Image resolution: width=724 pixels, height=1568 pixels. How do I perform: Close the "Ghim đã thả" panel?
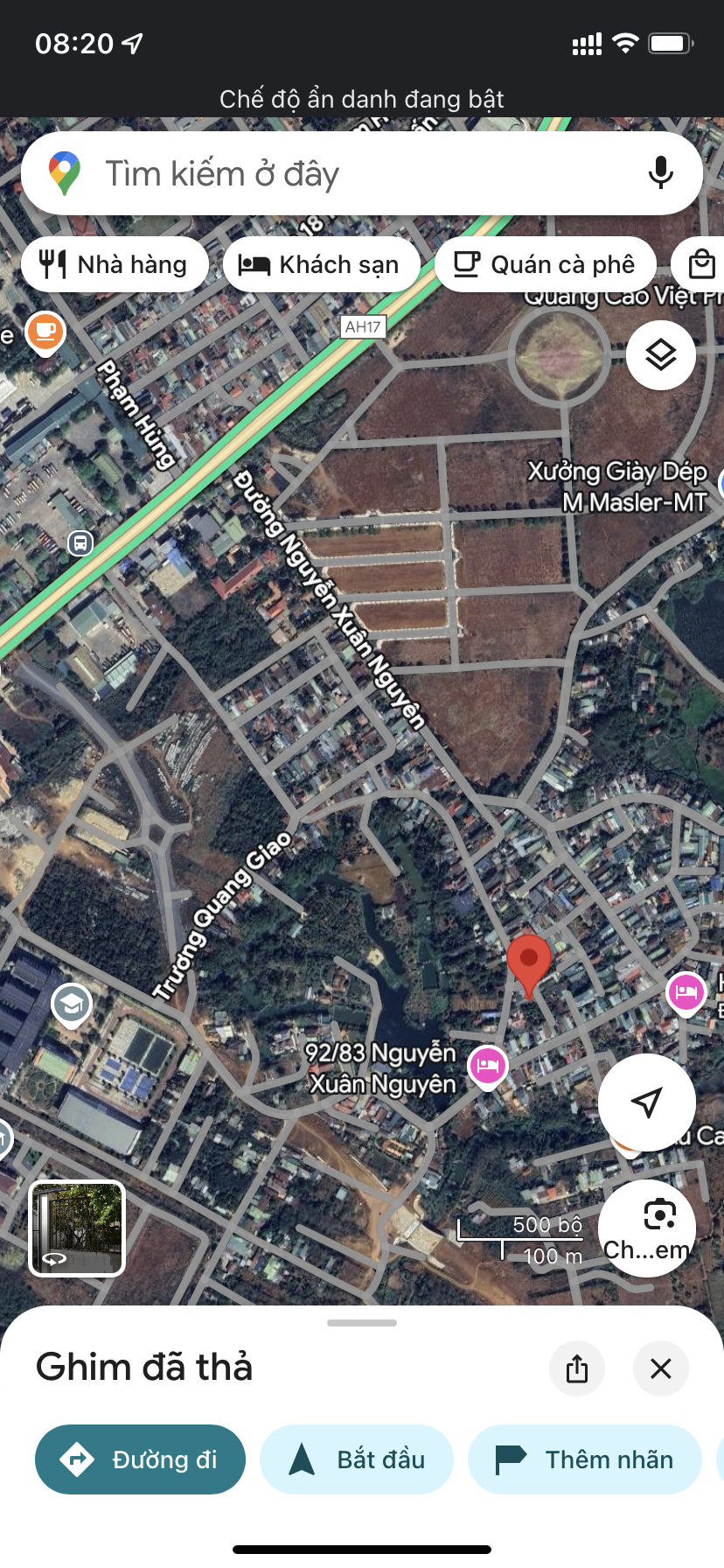pyautogui.click(x=661, y=1368)
